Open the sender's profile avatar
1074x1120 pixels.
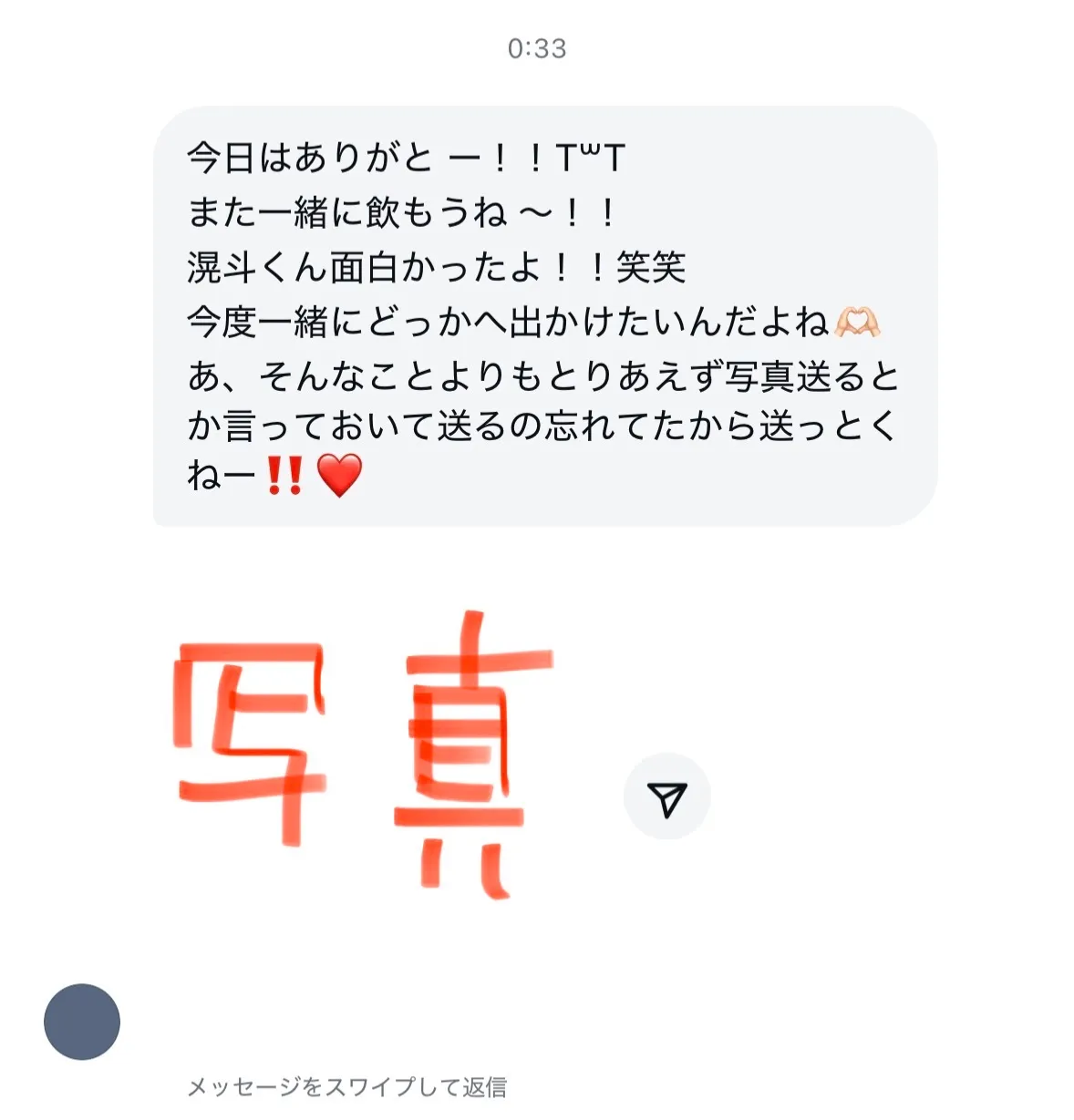pyautogui.click(x=82, y=1021)
